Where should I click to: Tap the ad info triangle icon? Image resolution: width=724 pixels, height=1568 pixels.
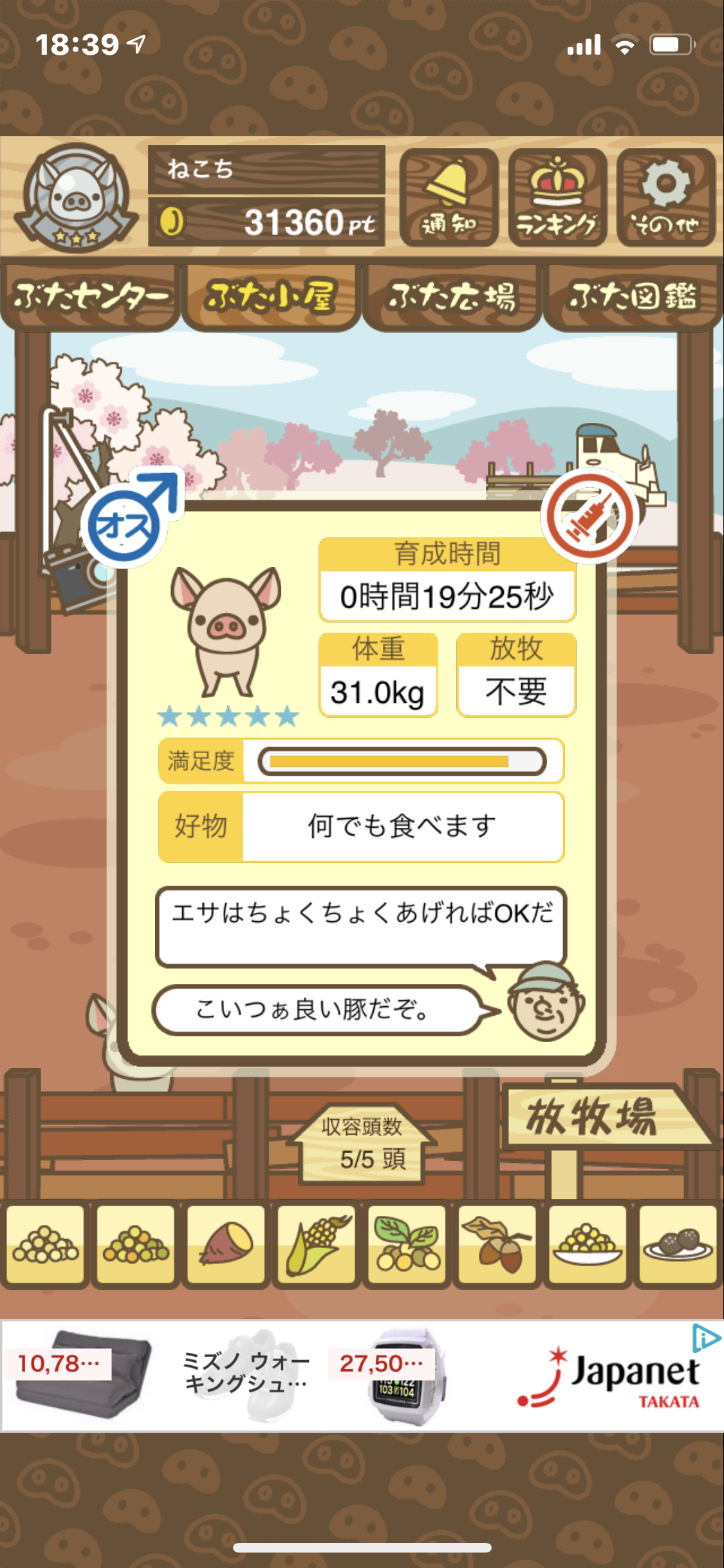click(706, 1338)
